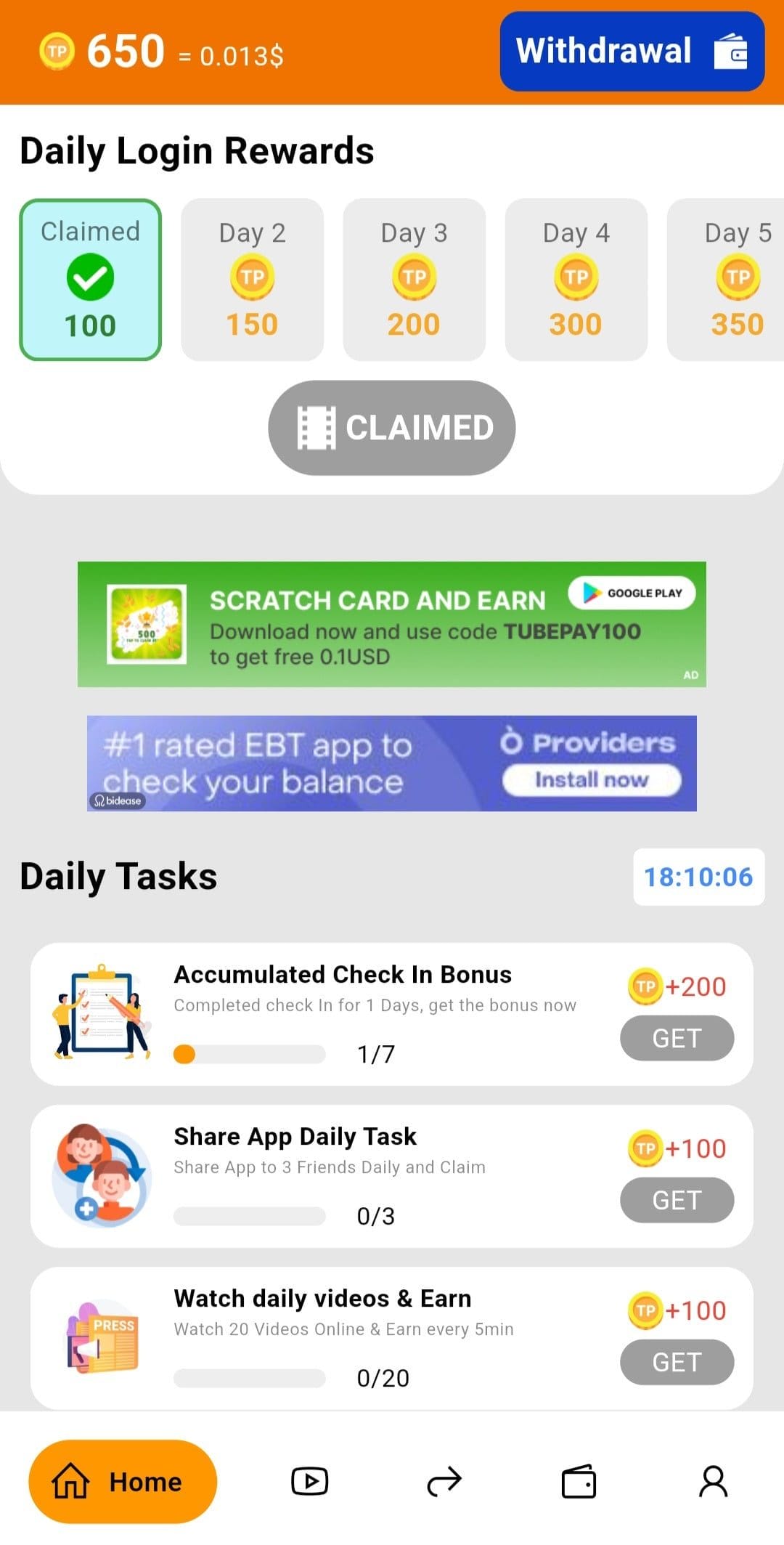Claim the Share App Daily Task reward
Screen dimensions: 784x1545
[x=677, y=1200]
